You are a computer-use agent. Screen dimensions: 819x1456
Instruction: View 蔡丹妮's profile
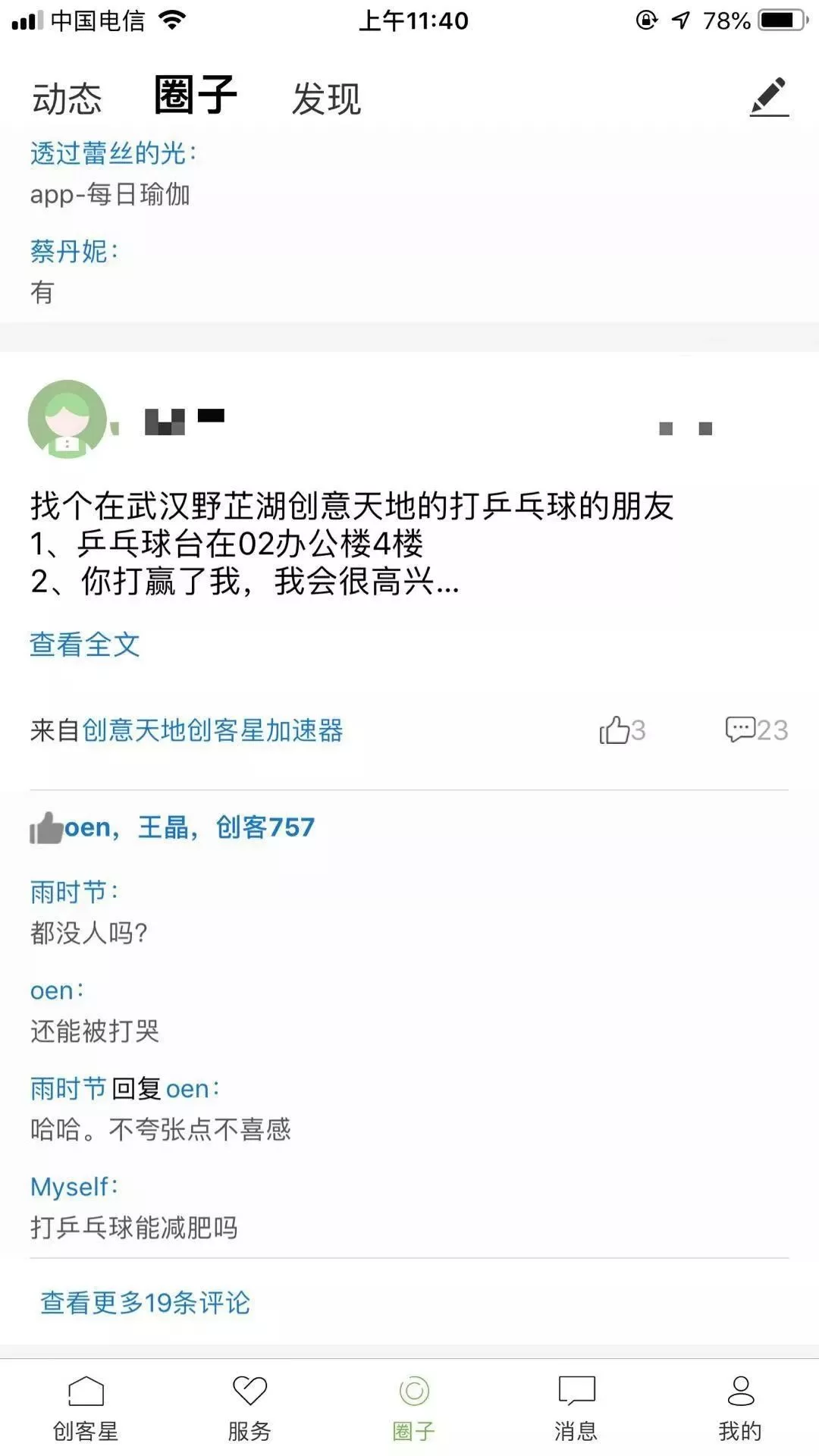[68, 251]
